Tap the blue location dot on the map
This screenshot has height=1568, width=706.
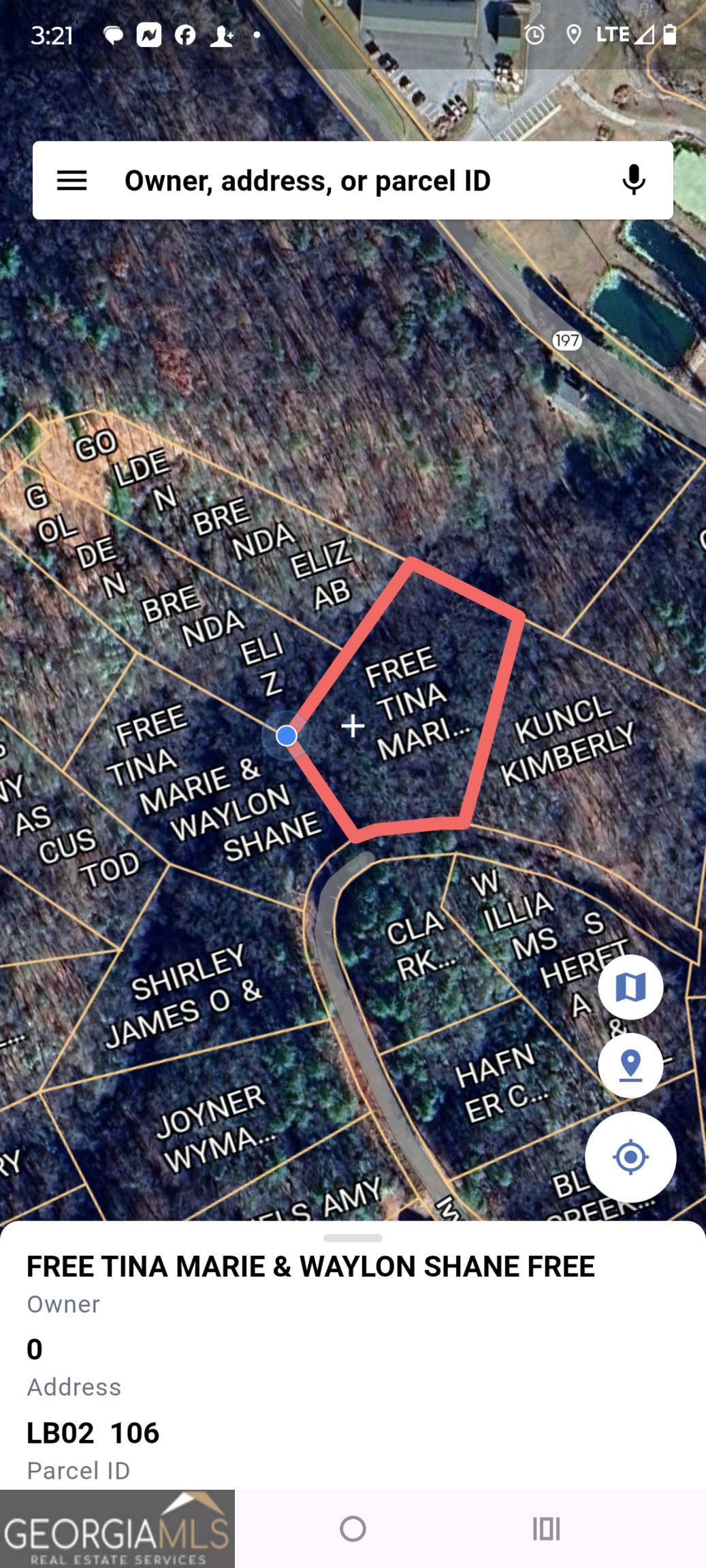[x=287, y=736]
